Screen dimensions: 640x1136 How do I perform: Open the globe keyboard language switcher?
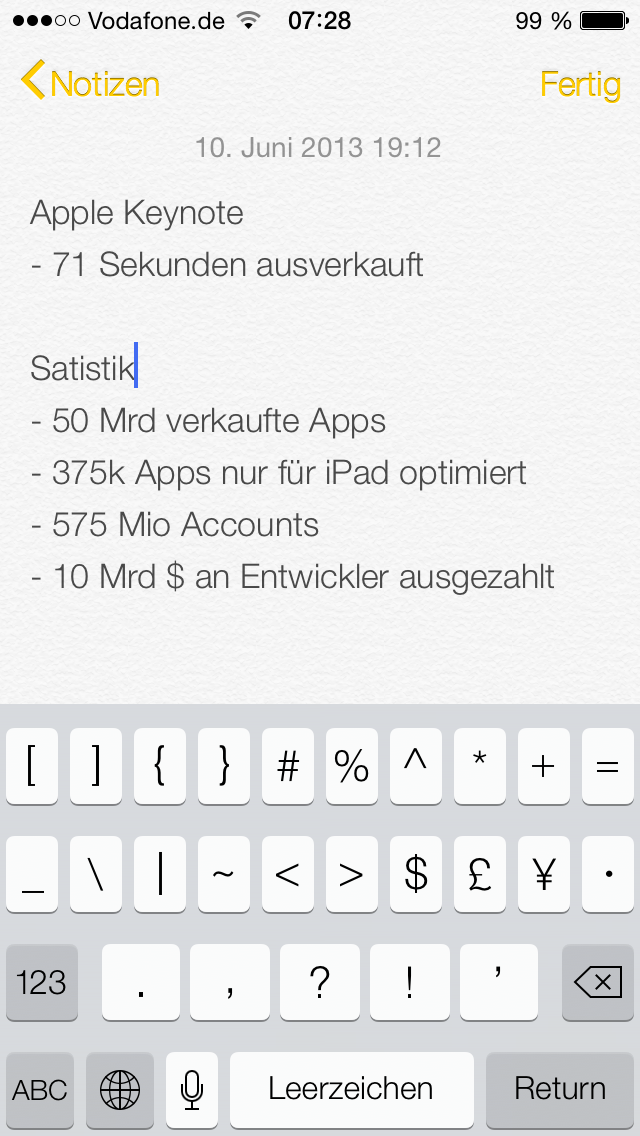120,1090
